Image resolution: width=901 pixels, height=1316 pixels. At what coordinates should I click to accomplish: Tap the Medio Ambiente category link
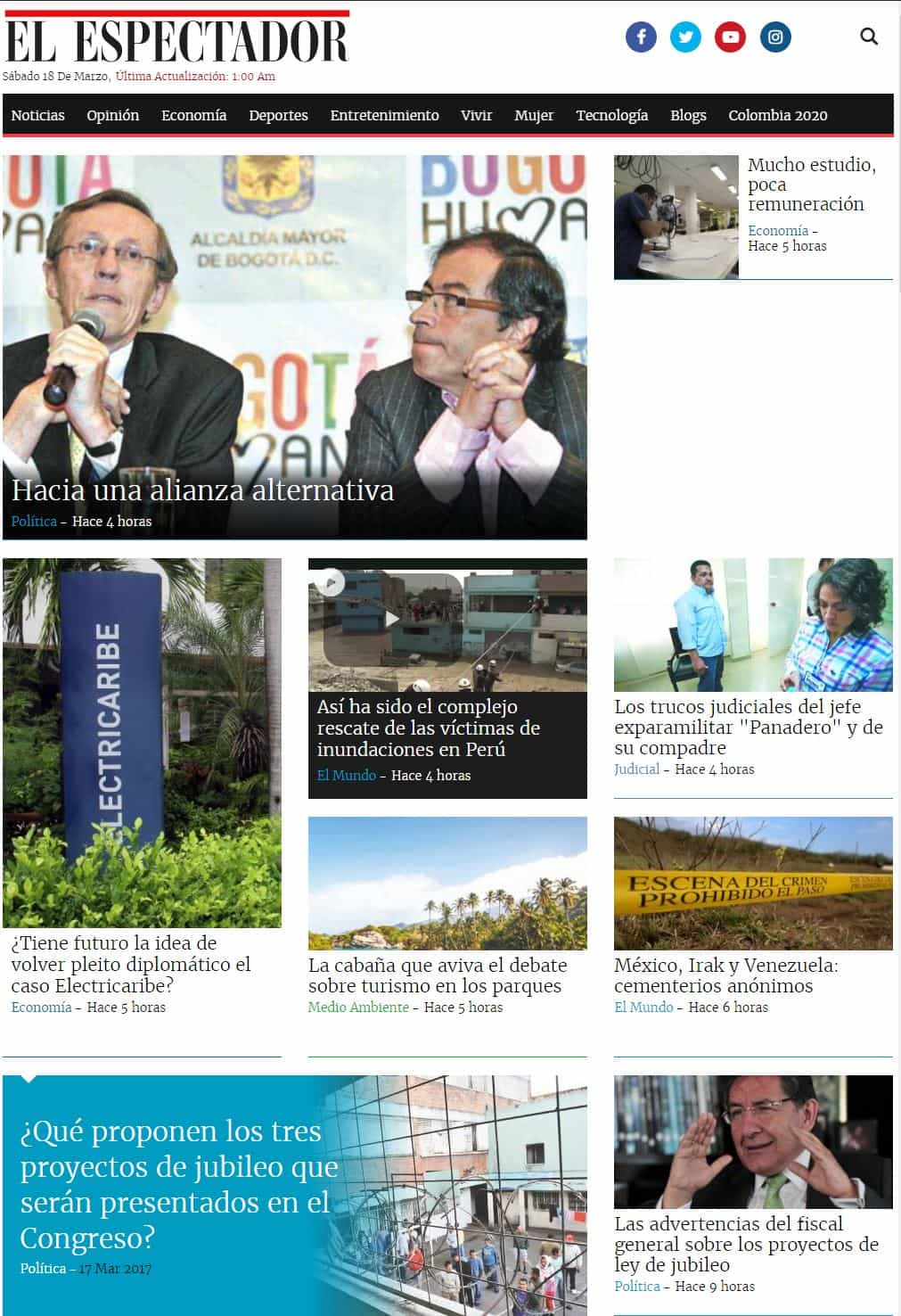[358, 1008]
